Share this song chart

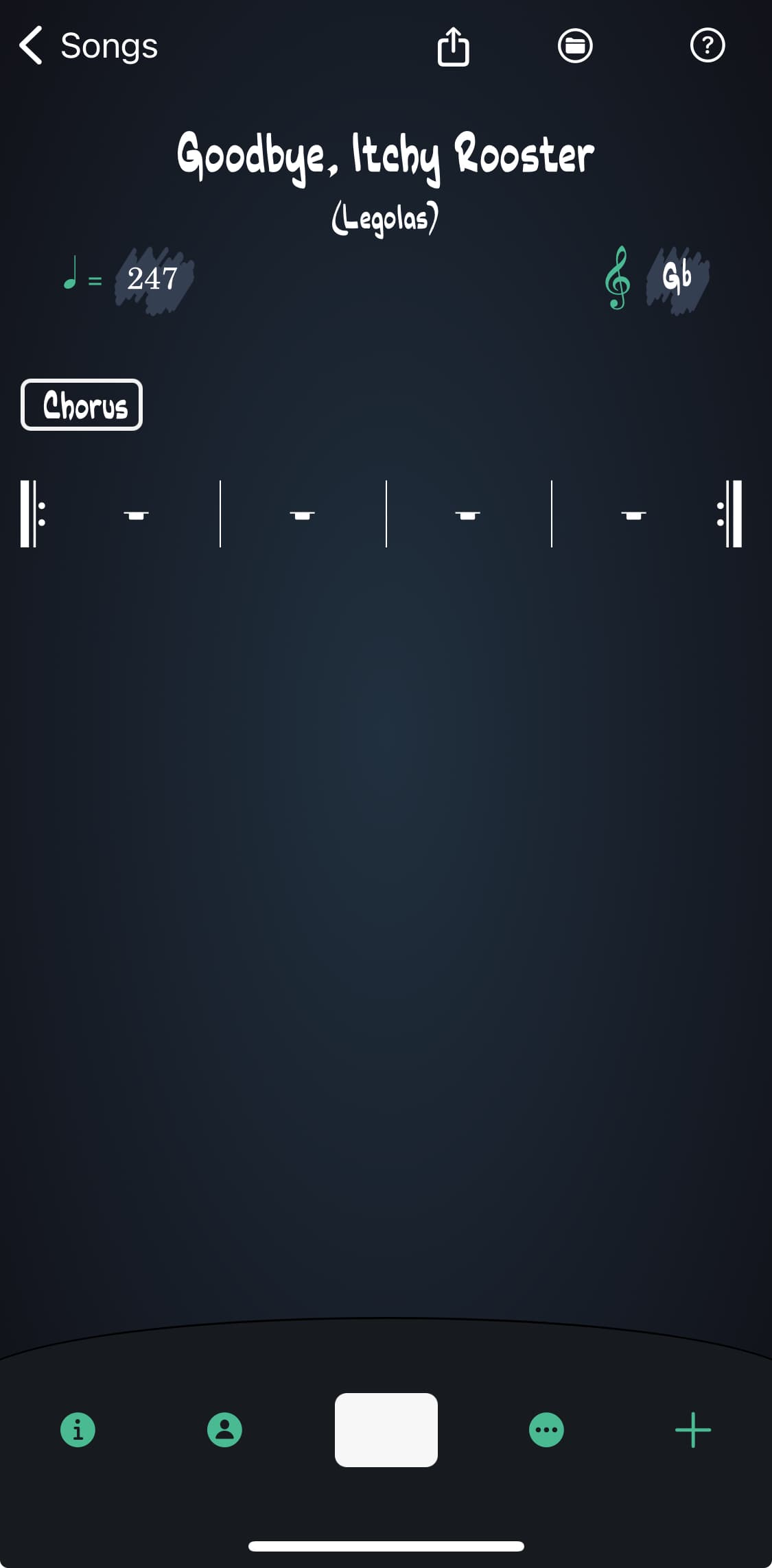pyautogui.click(x=453, y=46)
